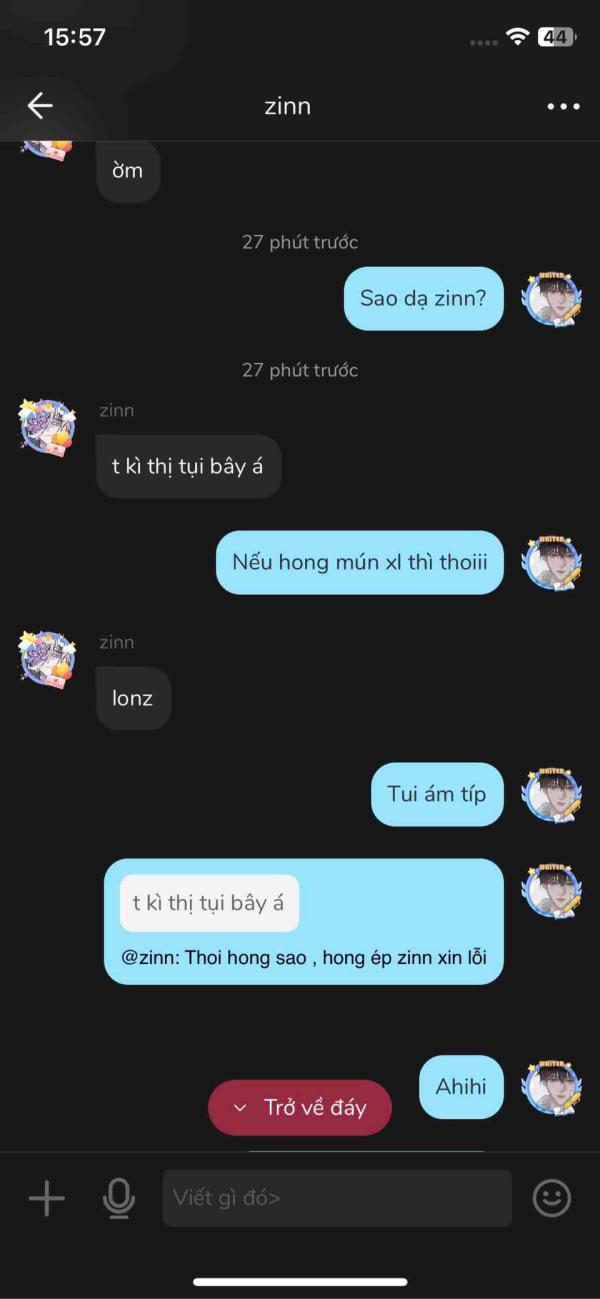600x1299 pixels.
Task: Focus the 'Viết gì đó' message field
Action: pyautogui.click(x=337, y=1197)
